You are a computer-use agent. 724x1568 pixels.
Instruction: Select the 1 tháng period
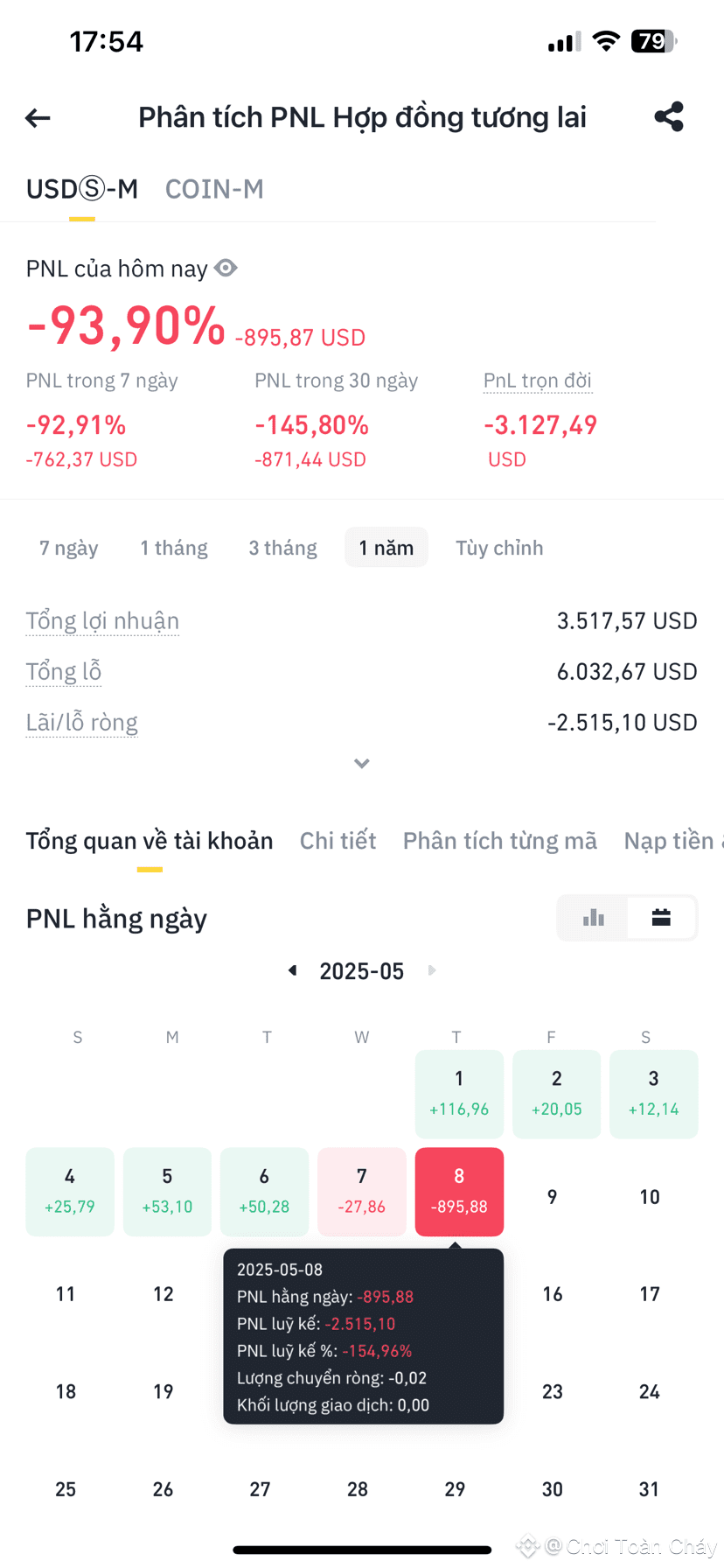click(x=174, y=548)
